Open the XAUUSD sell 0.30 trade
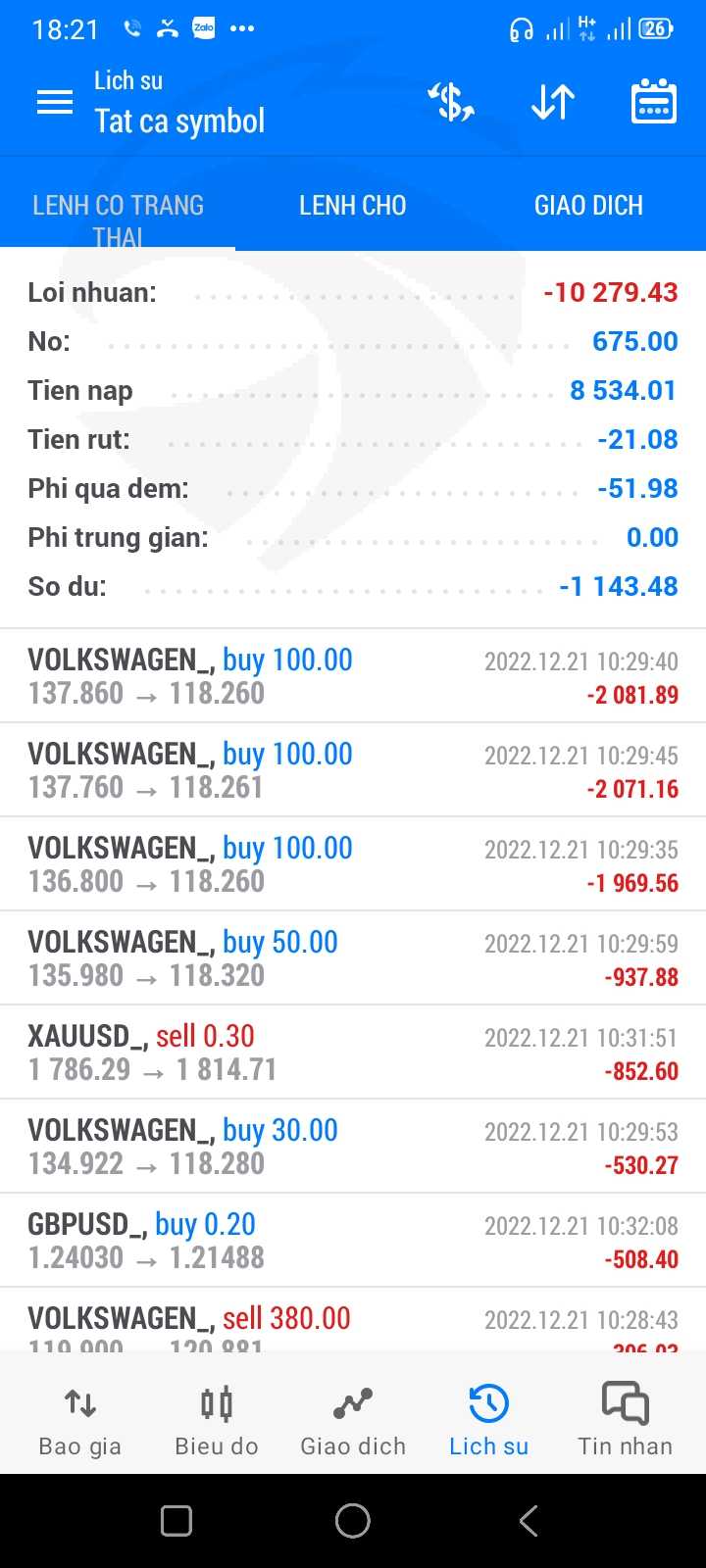Viewport: 706px width, 1568px height. [353, 1053]
